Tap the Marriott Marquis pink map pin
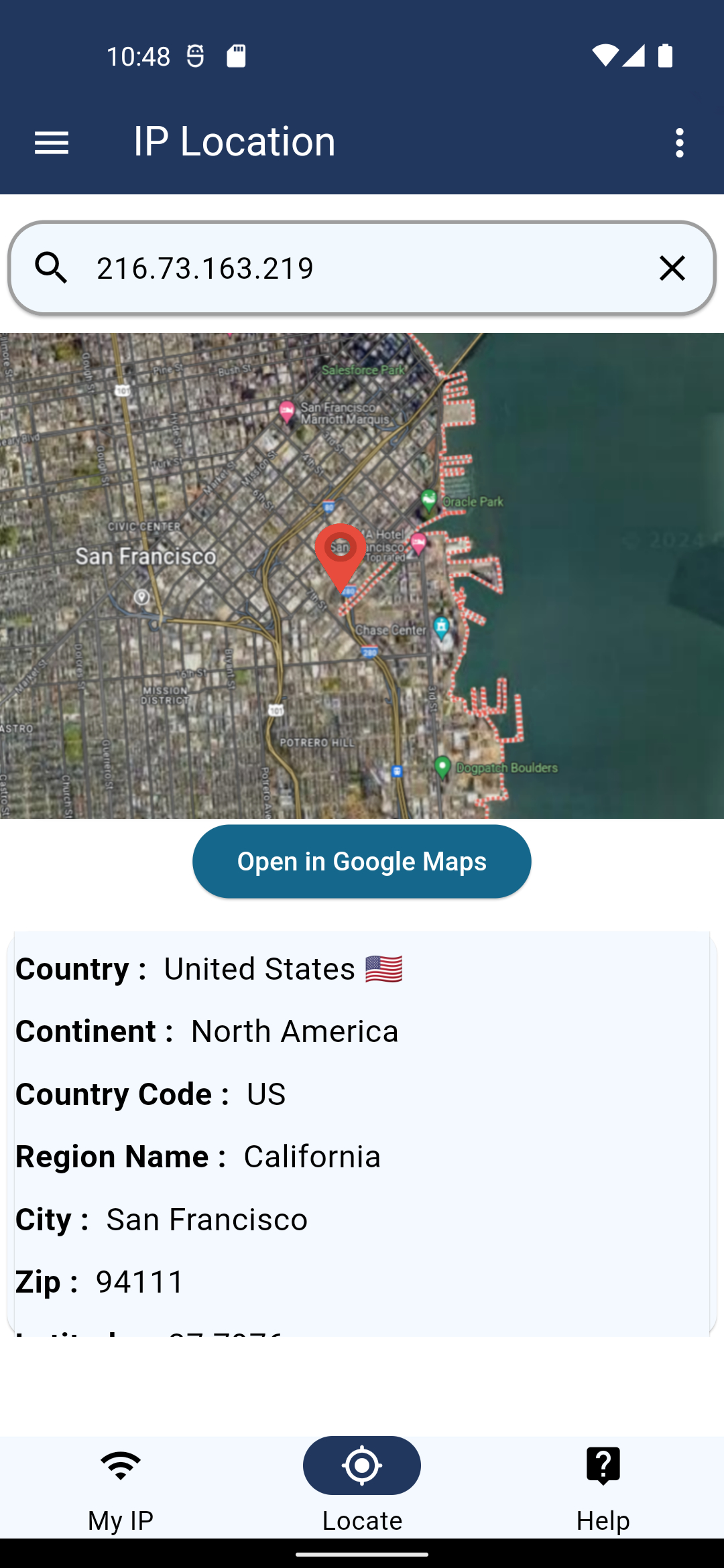Image resolution: width=724 pixels, height=1568 pixels. [x=287, y=413]
